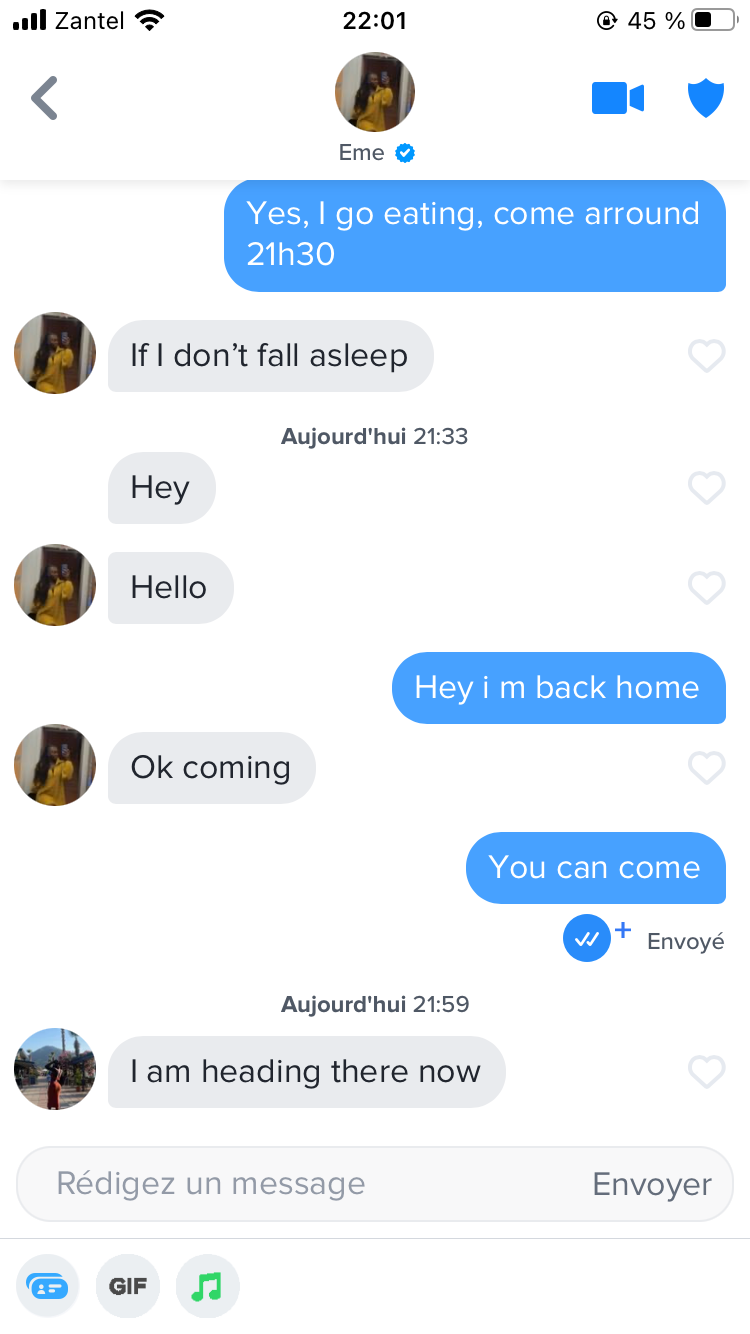Viewport: 750px width, 1334px height.
Task: Open the contact card sharing icon
Action: [47, 1285]
